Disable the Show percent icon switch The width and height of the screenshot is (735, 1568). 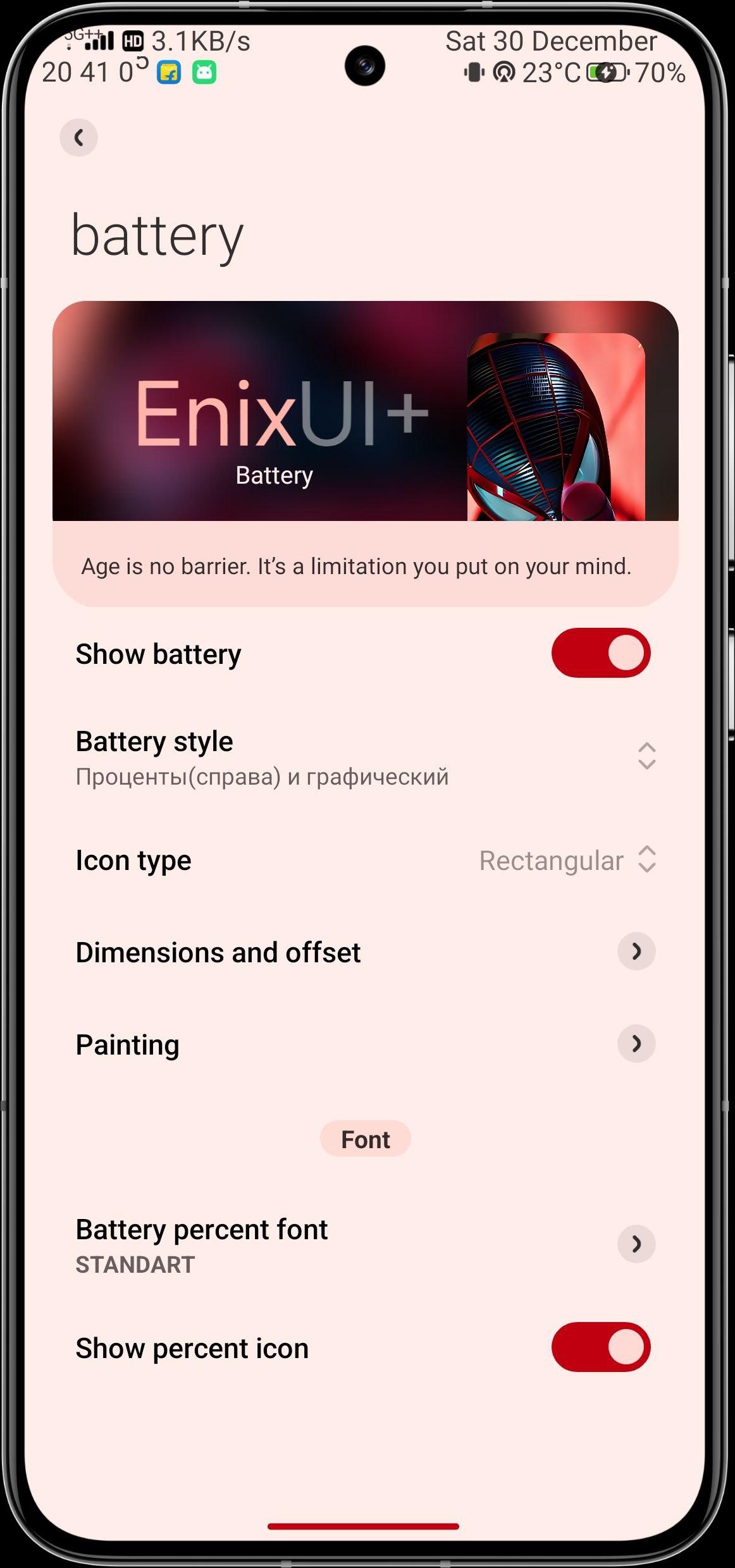pos(600,1347)
